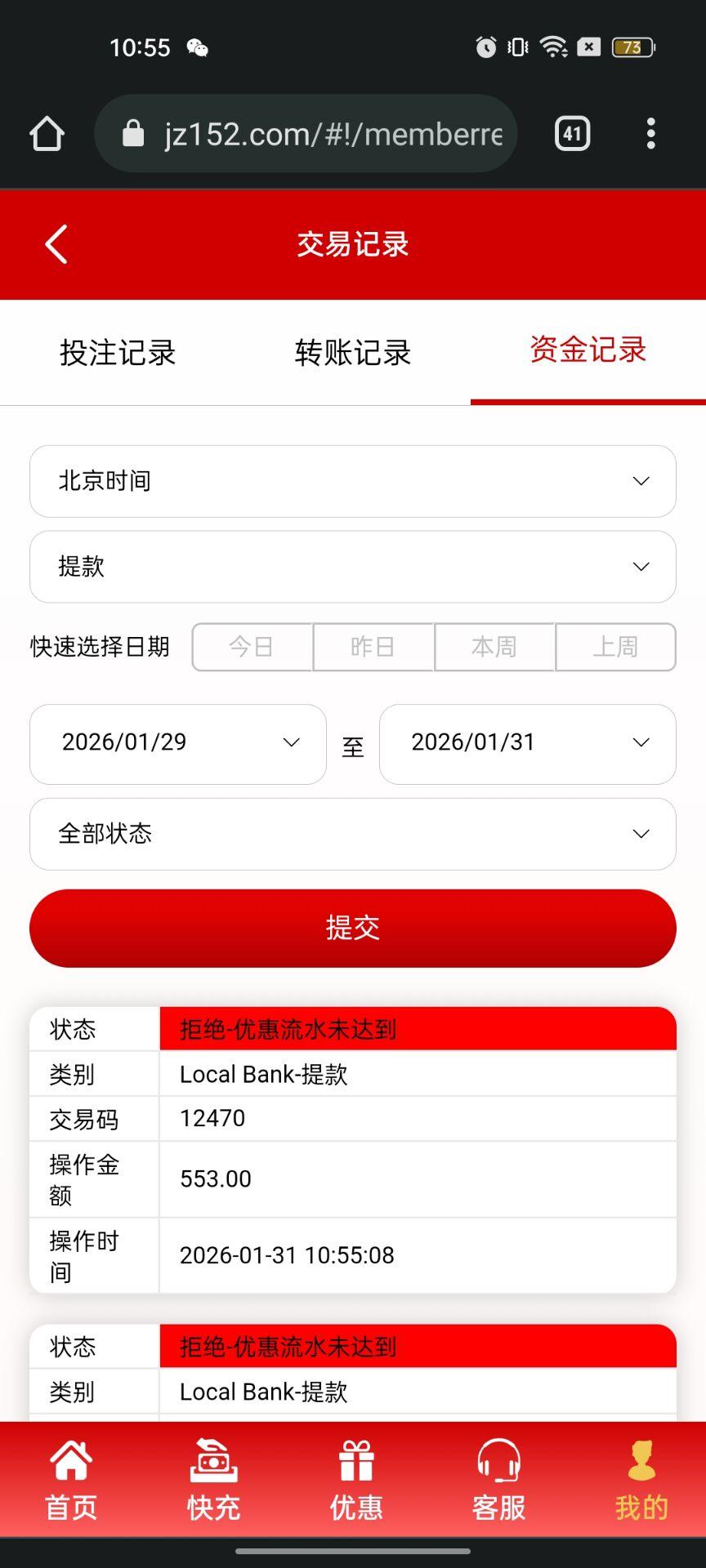706x1568 pixels.
Task: Open the browser overflow menu
Action: pyautogui.click(x=650, y=133)
